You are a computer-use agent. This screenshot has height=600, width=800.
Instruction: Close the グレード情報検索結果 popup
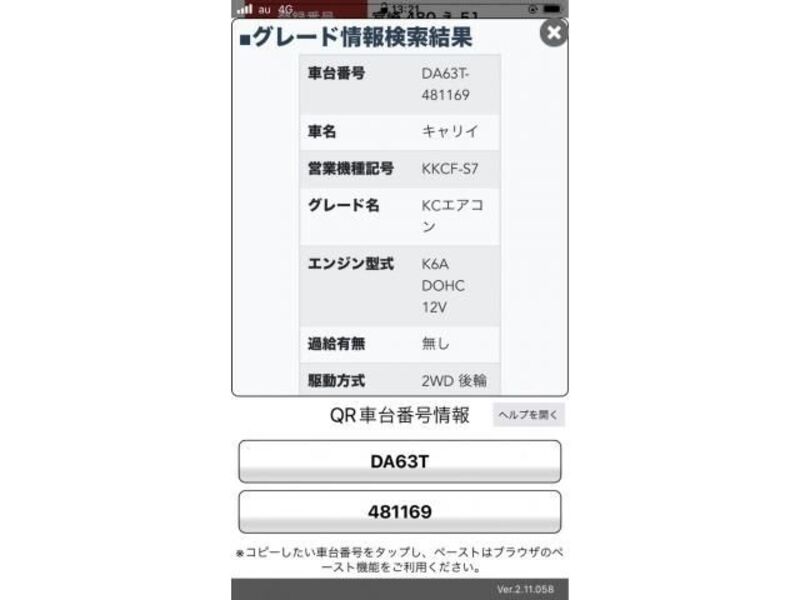tap(553, 33)
